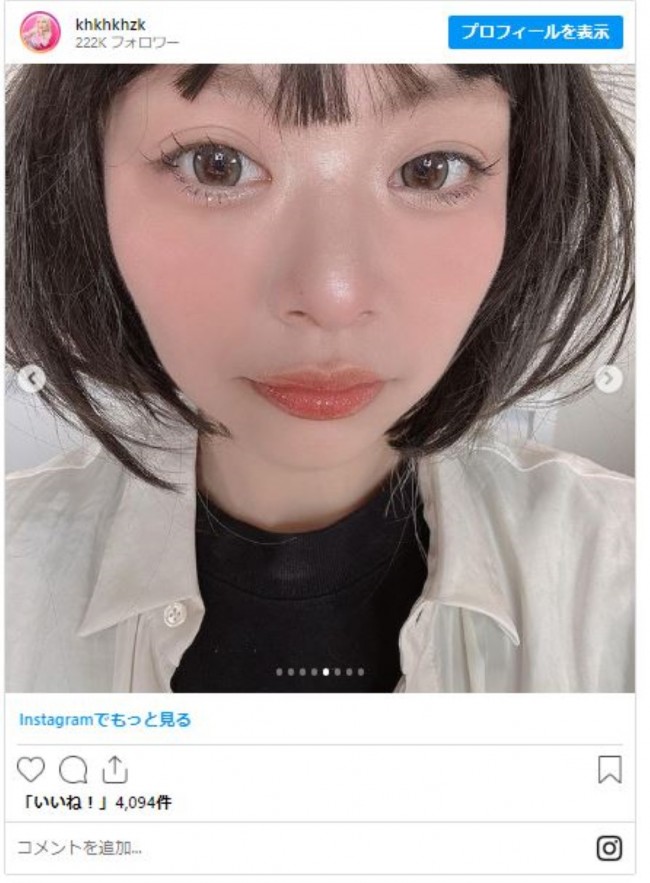
Task: Share this post with the share icon
Action: click(x=115, y=769)
